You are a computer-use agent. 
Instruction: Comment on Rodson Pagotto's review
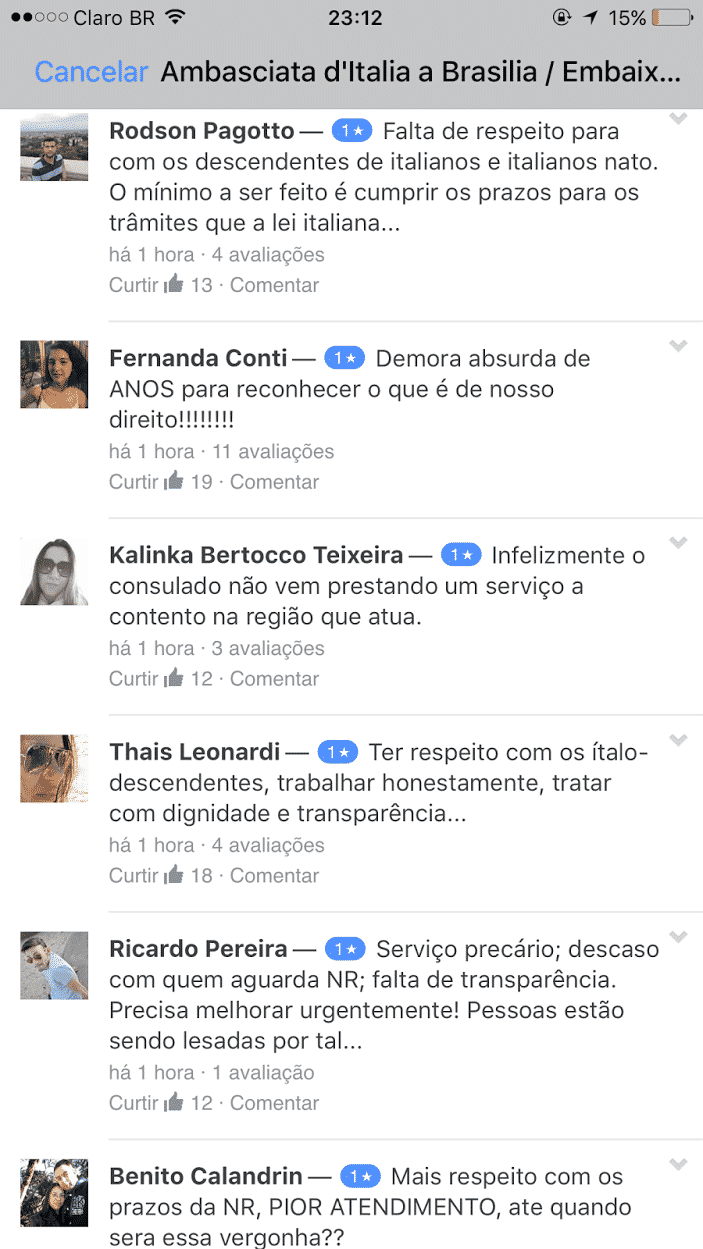(x=274, y=285)
